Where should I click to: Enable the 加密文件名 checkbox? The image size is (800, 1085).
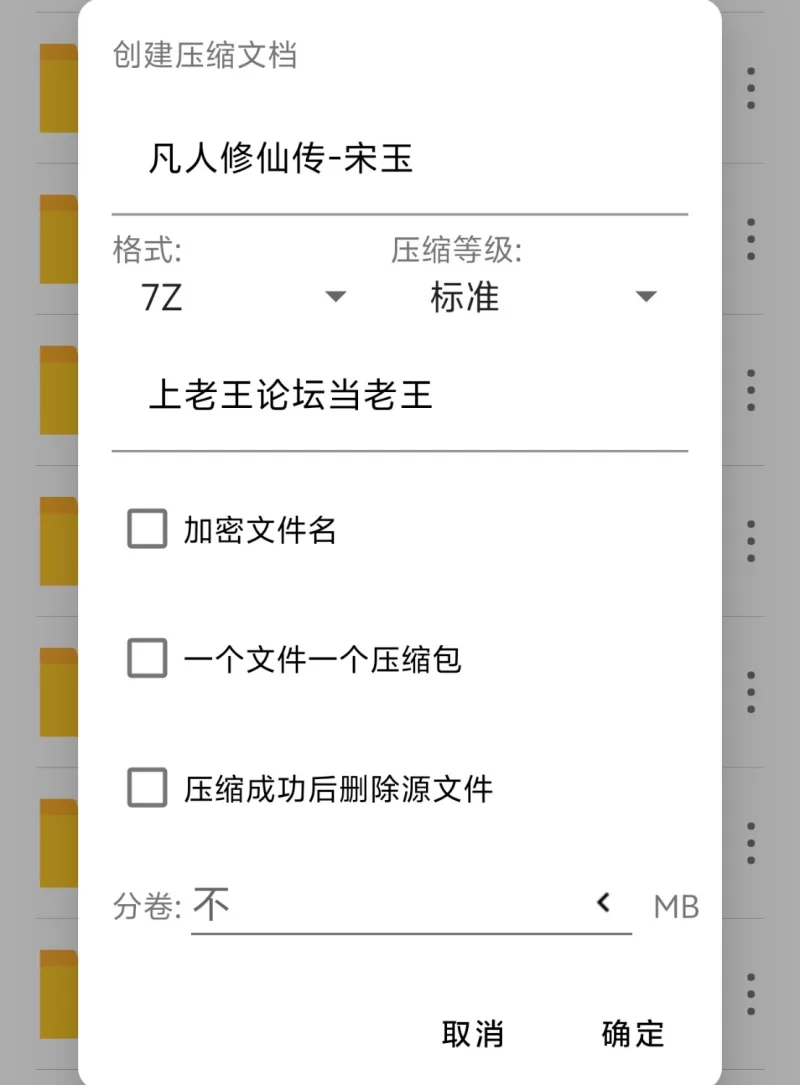pyautogui.click(x=146, y=529)
